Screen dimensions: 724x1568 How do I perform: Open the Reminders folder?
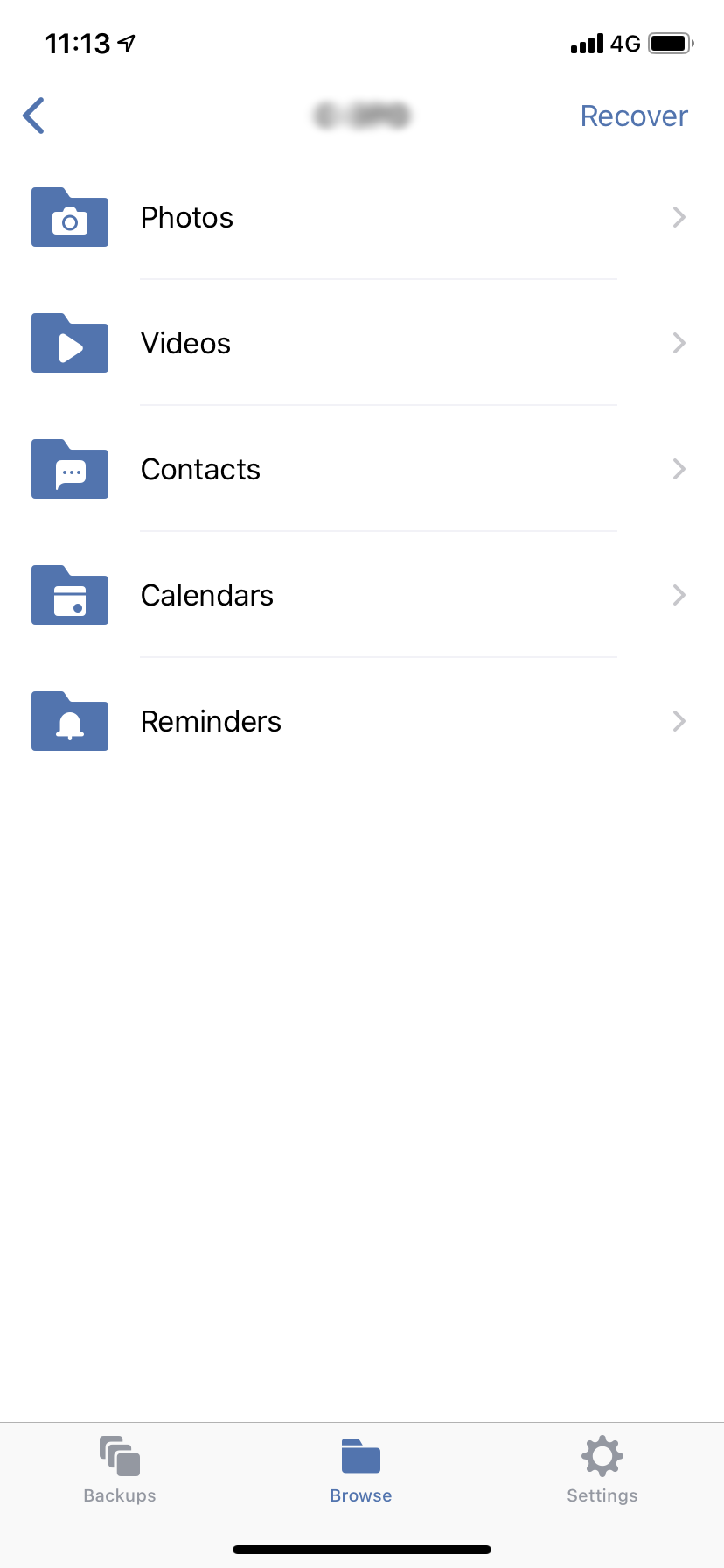[362, 721]
